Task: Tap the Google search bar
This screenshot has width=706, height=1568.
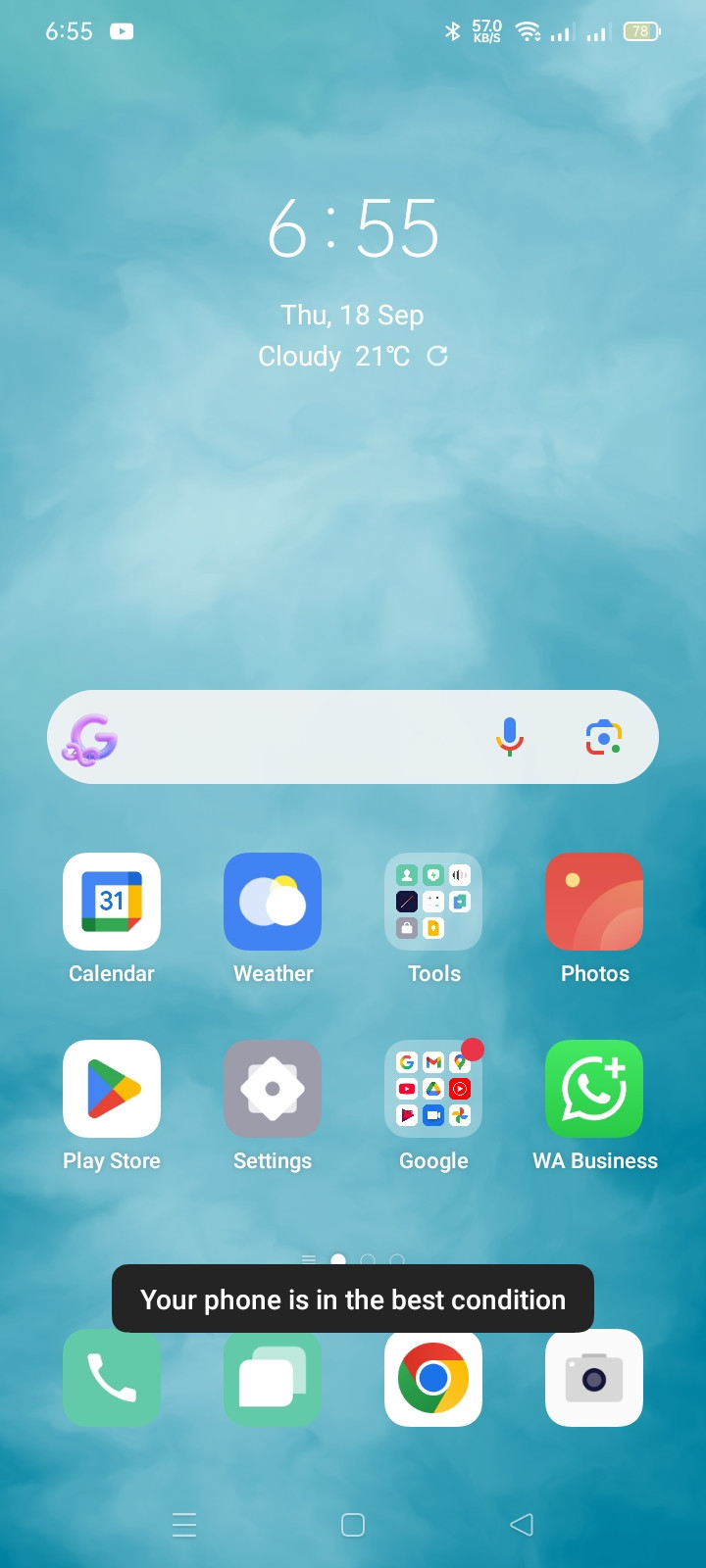Action: [294, 737]
